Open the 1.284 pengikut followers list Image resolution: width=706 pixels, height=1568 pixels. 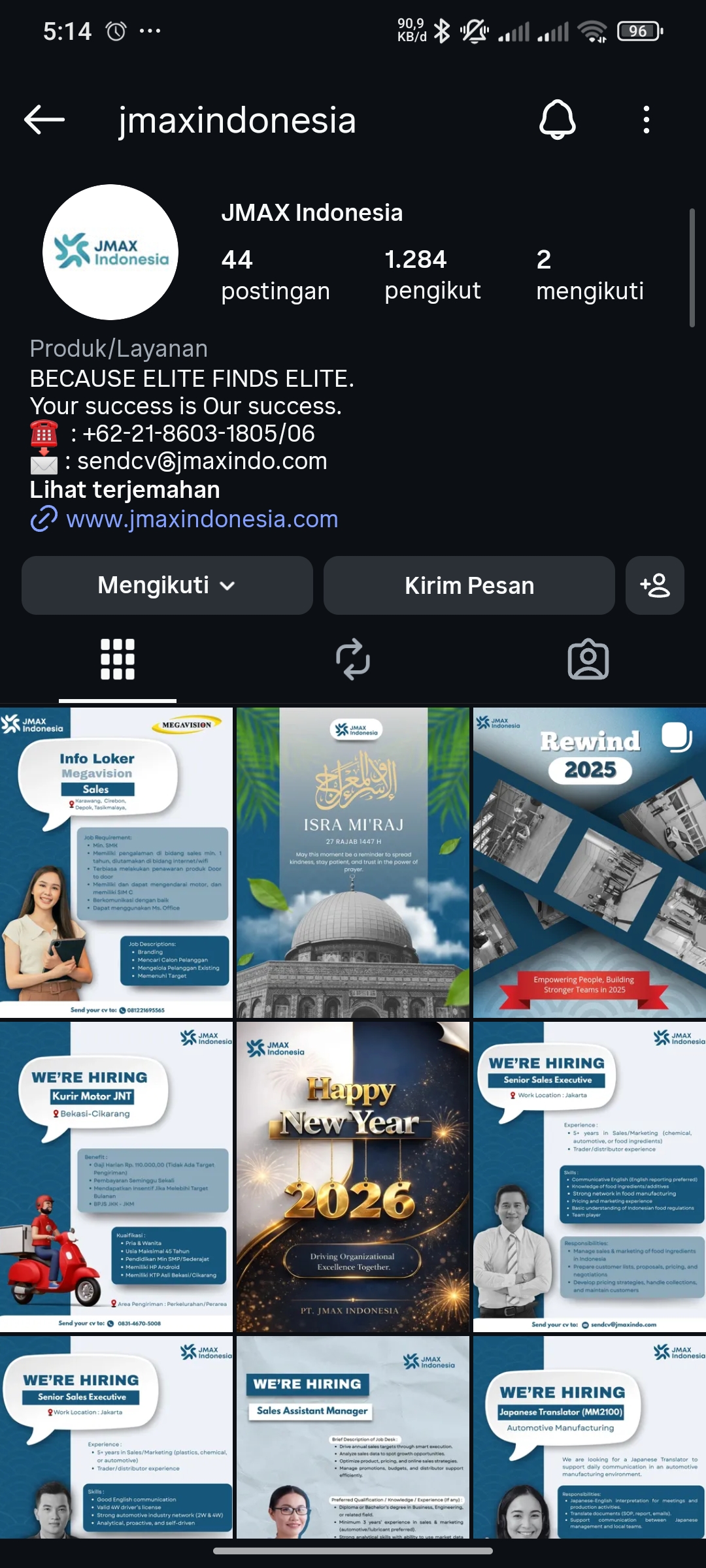click(432, 274)
